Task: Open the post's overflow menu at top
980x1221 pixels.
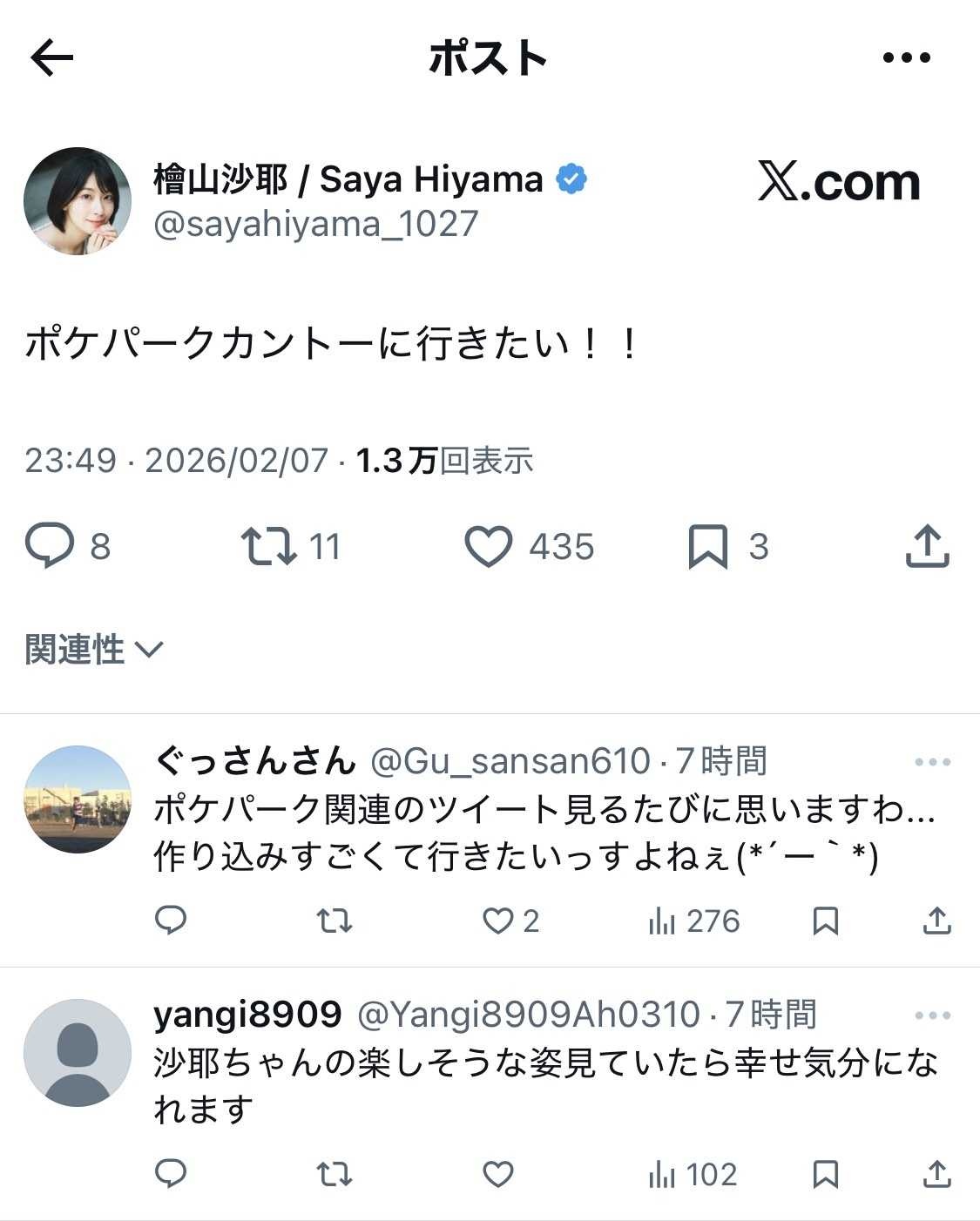Action: 906,58
